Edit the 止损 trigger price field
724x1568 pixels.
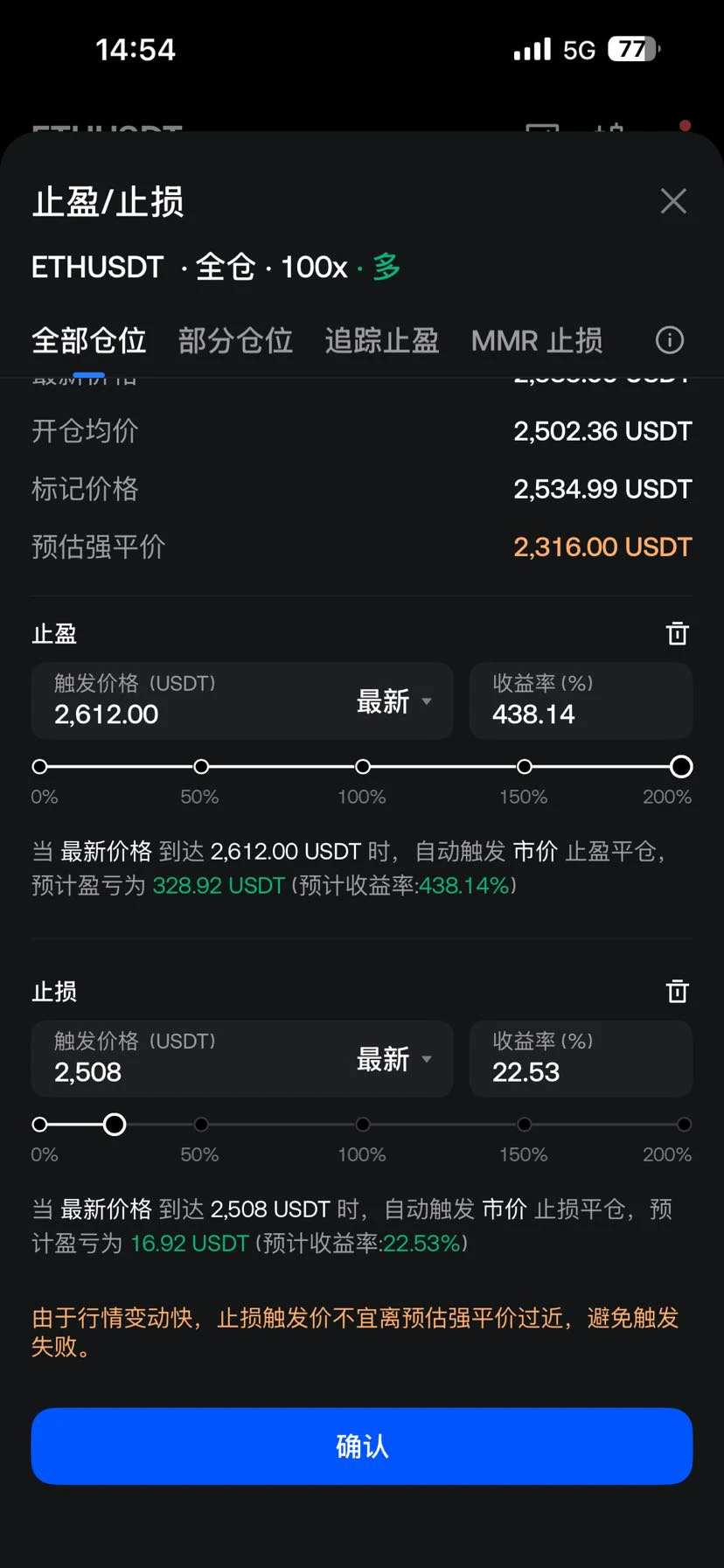point(192,1058)
